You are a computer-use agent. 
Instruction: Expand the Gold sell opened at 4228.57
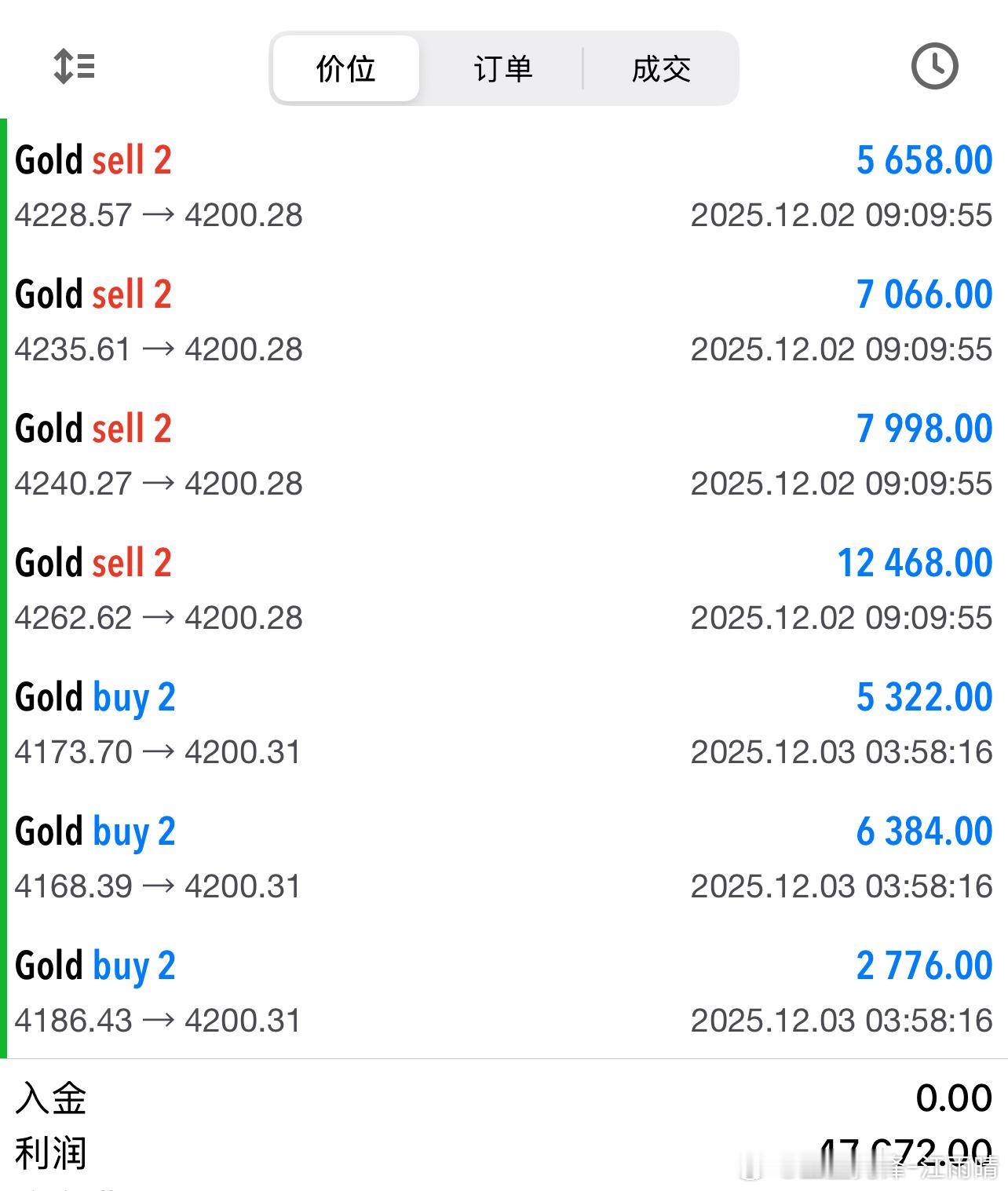pyautogui.click(x=502, y=186)
